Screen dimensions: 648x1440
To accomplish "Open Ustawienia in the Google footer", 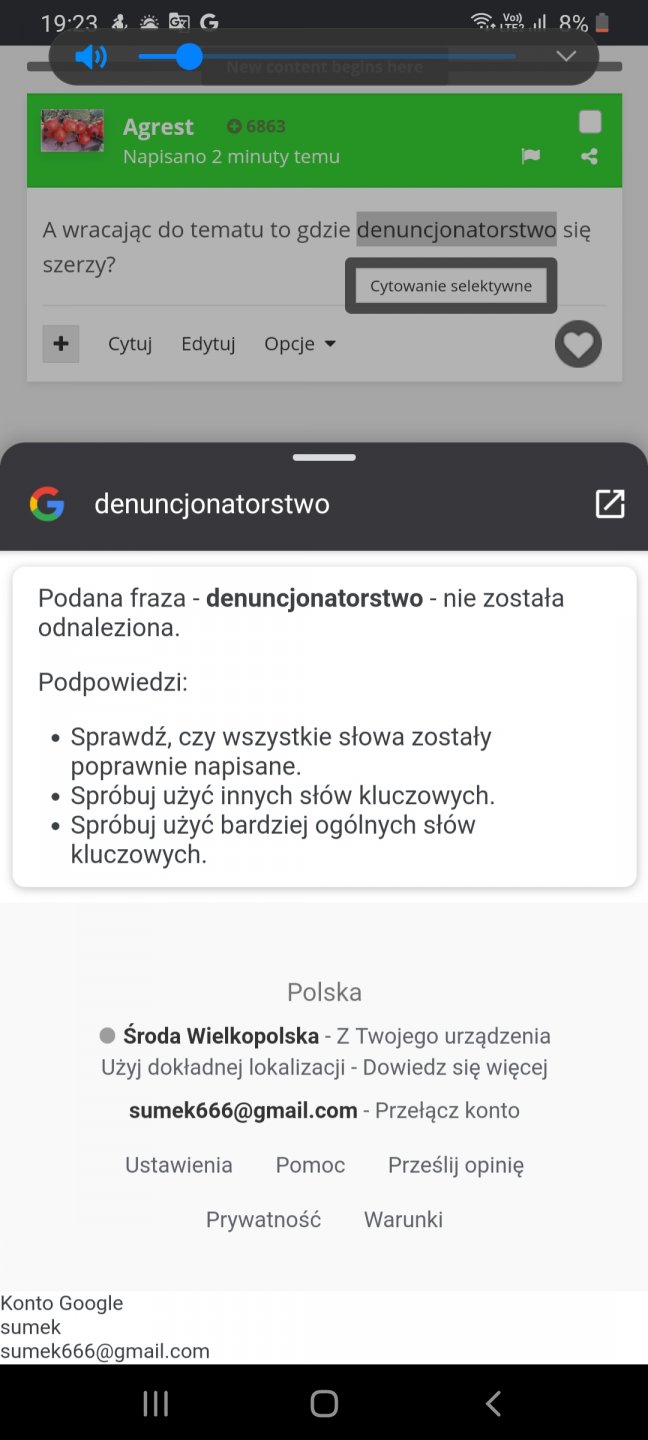I will pyautogui.click(x=178, y=1165).
